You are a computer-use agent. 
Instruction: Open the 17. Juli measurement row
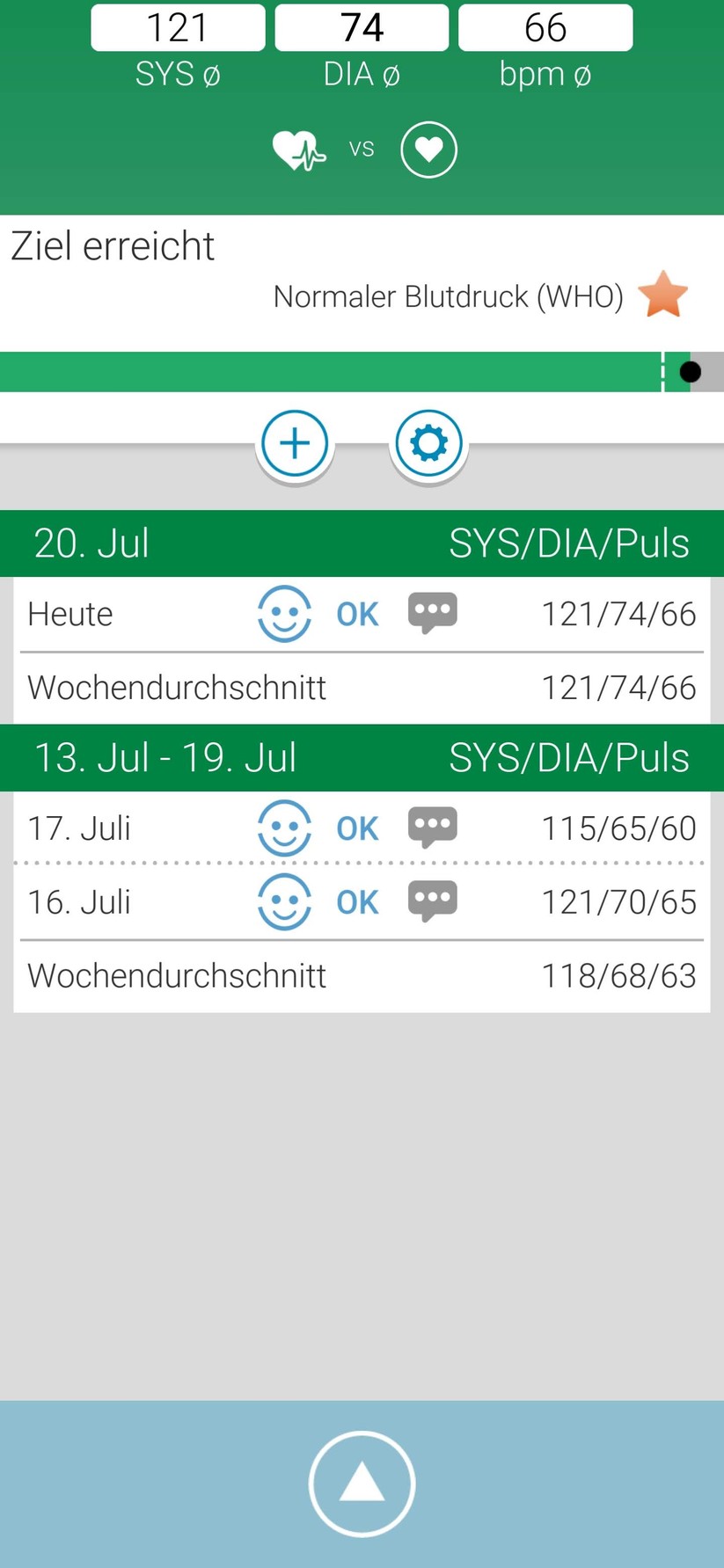click(362, 828)
